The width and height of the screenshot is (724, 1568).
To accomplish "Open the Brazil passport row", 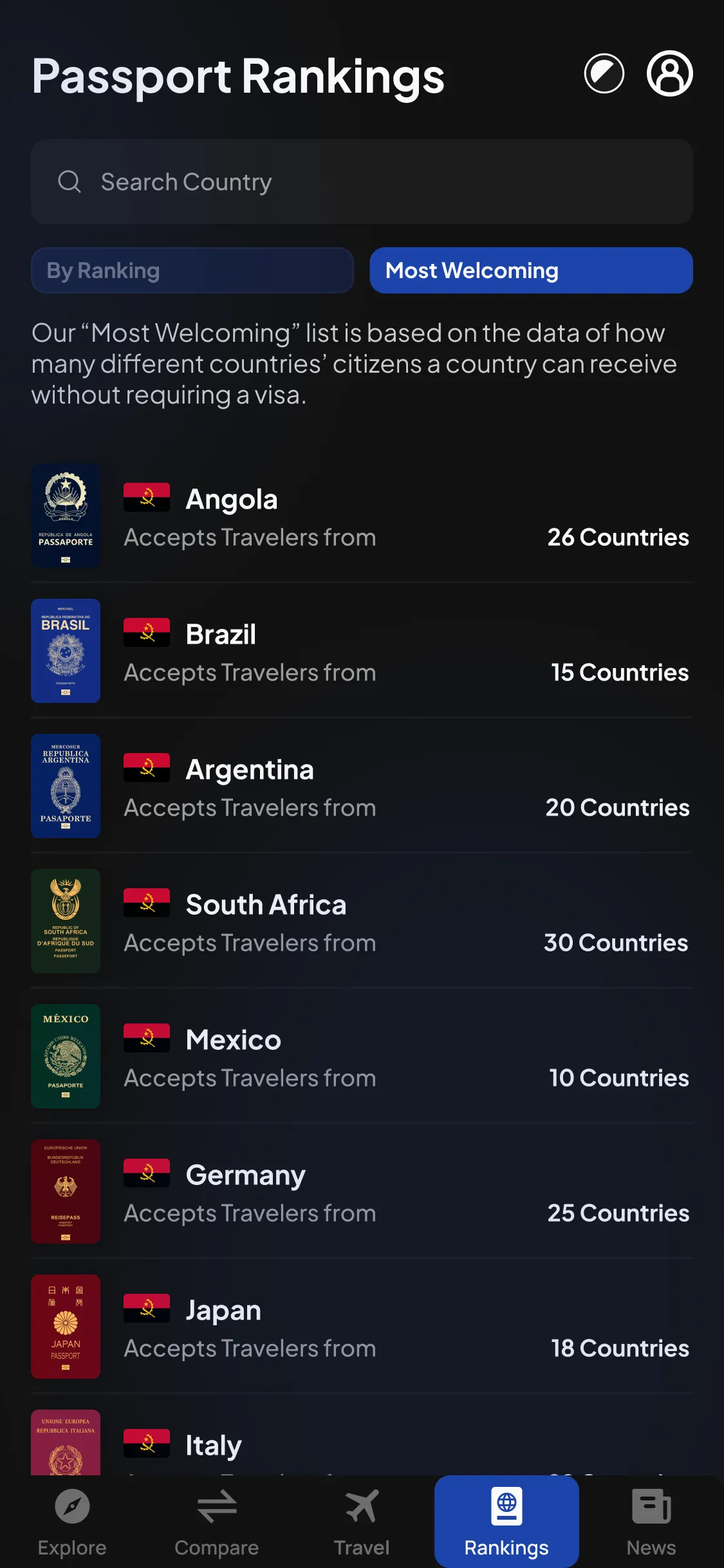I will (362, 651).
